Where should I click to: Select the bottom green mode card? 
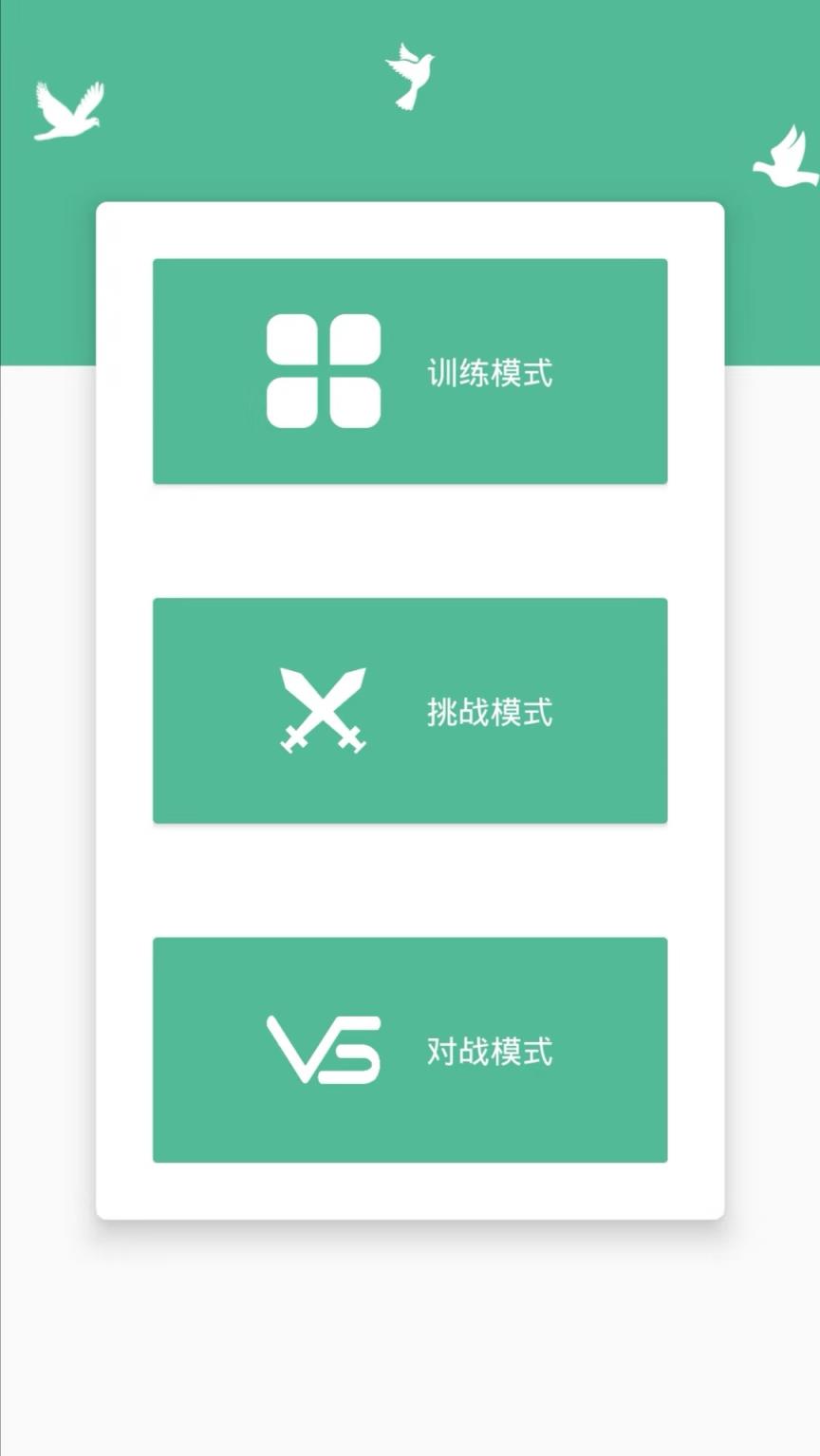pyautogui.click(x=410, y=1049)
